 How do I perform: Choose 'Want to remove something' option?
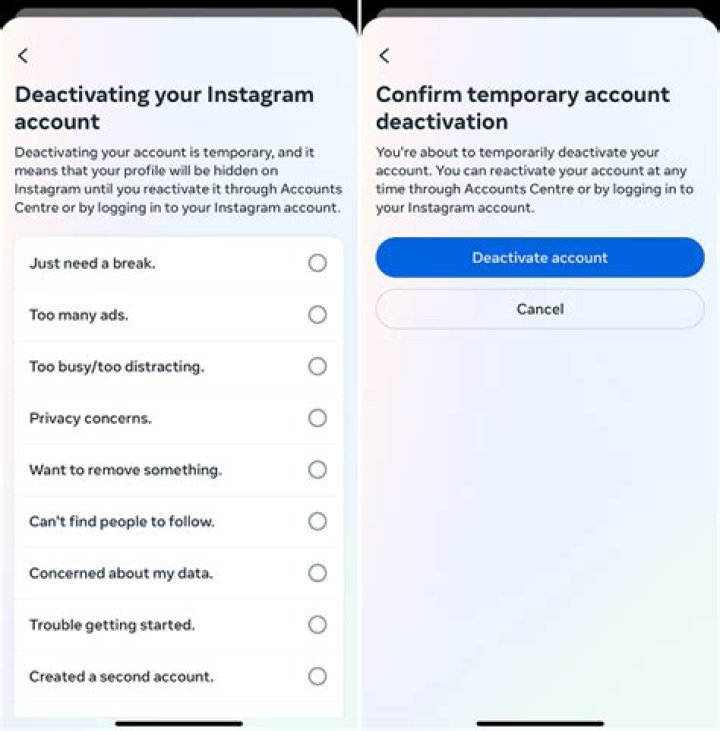point(317,470)
